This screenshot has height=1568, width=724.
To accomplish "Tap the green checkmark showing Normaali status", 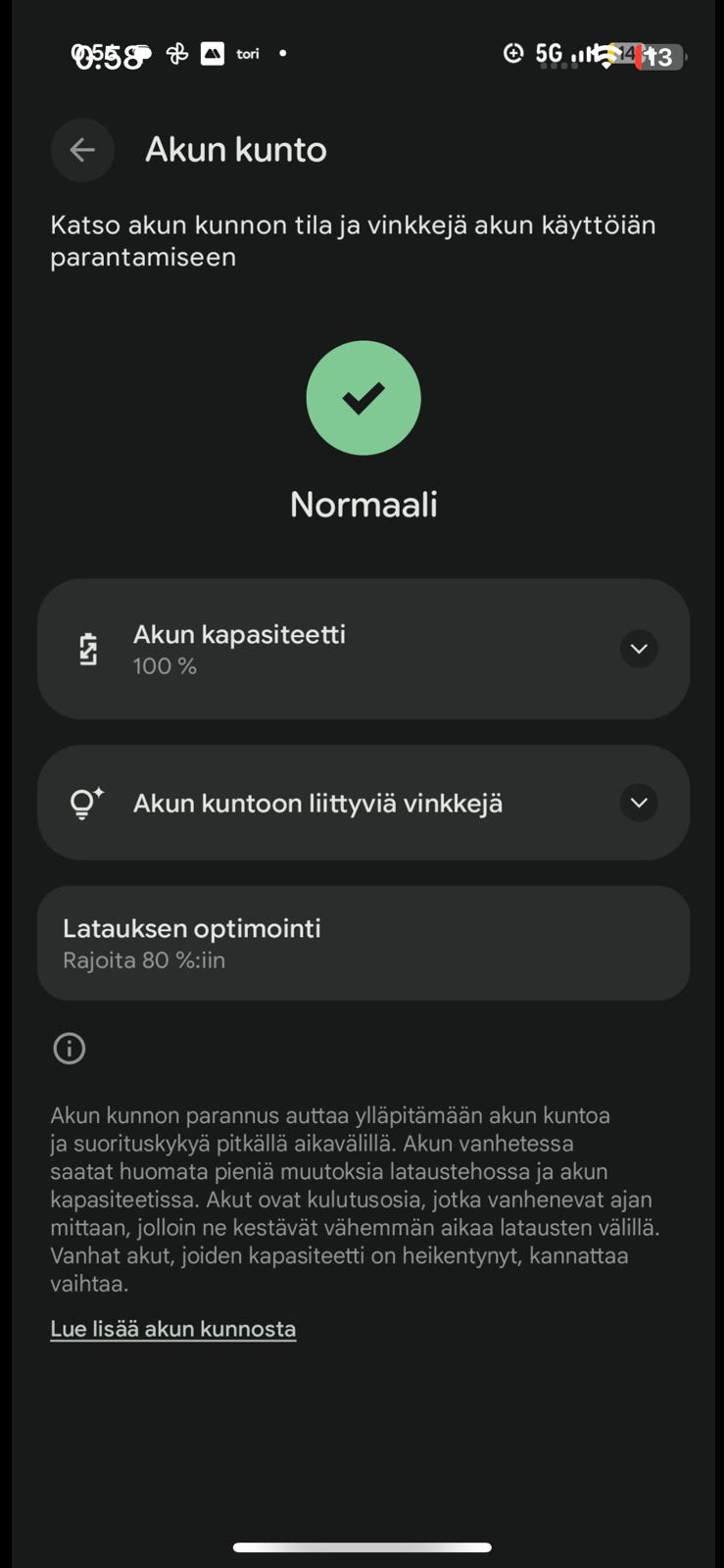I will pos(363,398).
